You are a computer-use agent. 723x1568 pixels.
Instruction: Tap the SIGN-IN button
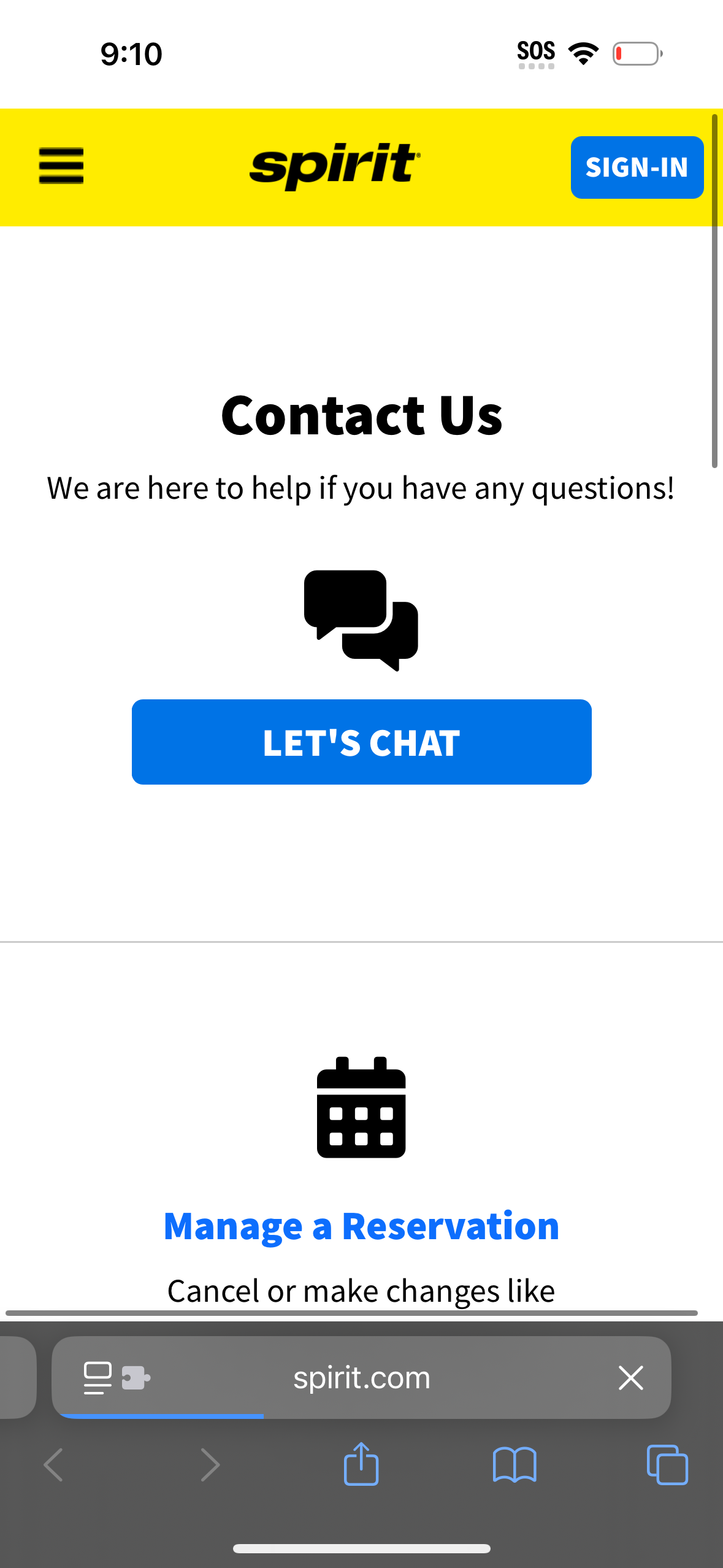[x=637, y=167]
